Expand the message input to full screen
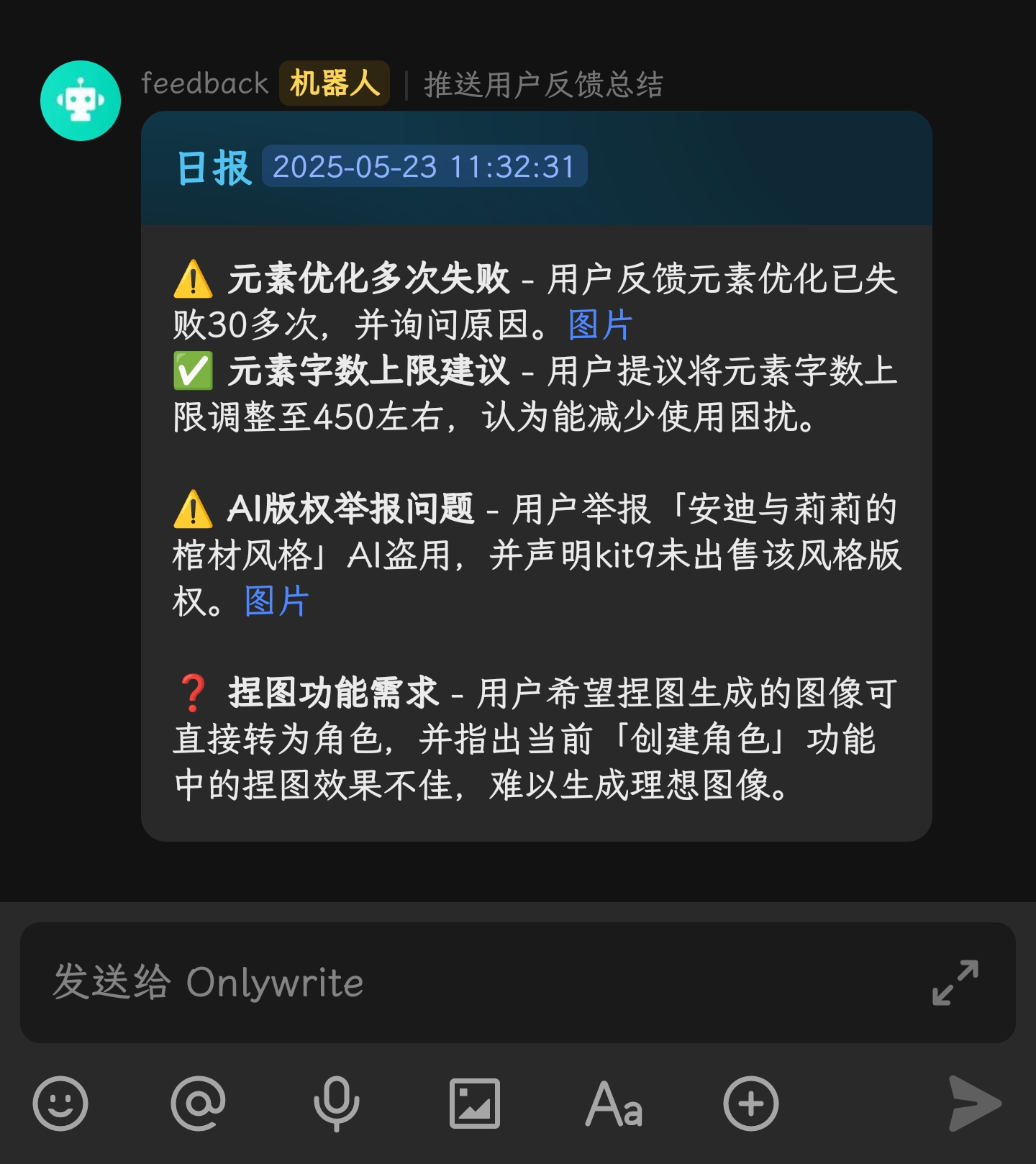1036x1164 pixels. (955, 983)
